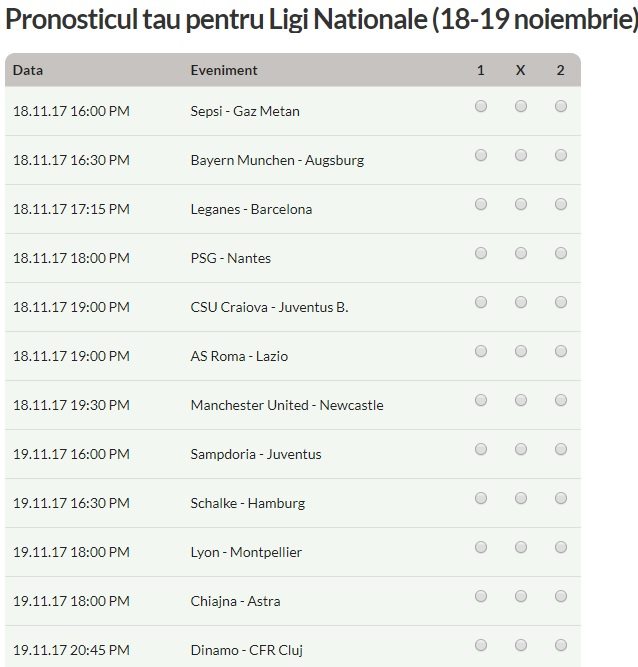The width and height of the screenshot is (638, 667).
Task: Select 1 for Lyon - Montpellier
Action: click(481, 547)
